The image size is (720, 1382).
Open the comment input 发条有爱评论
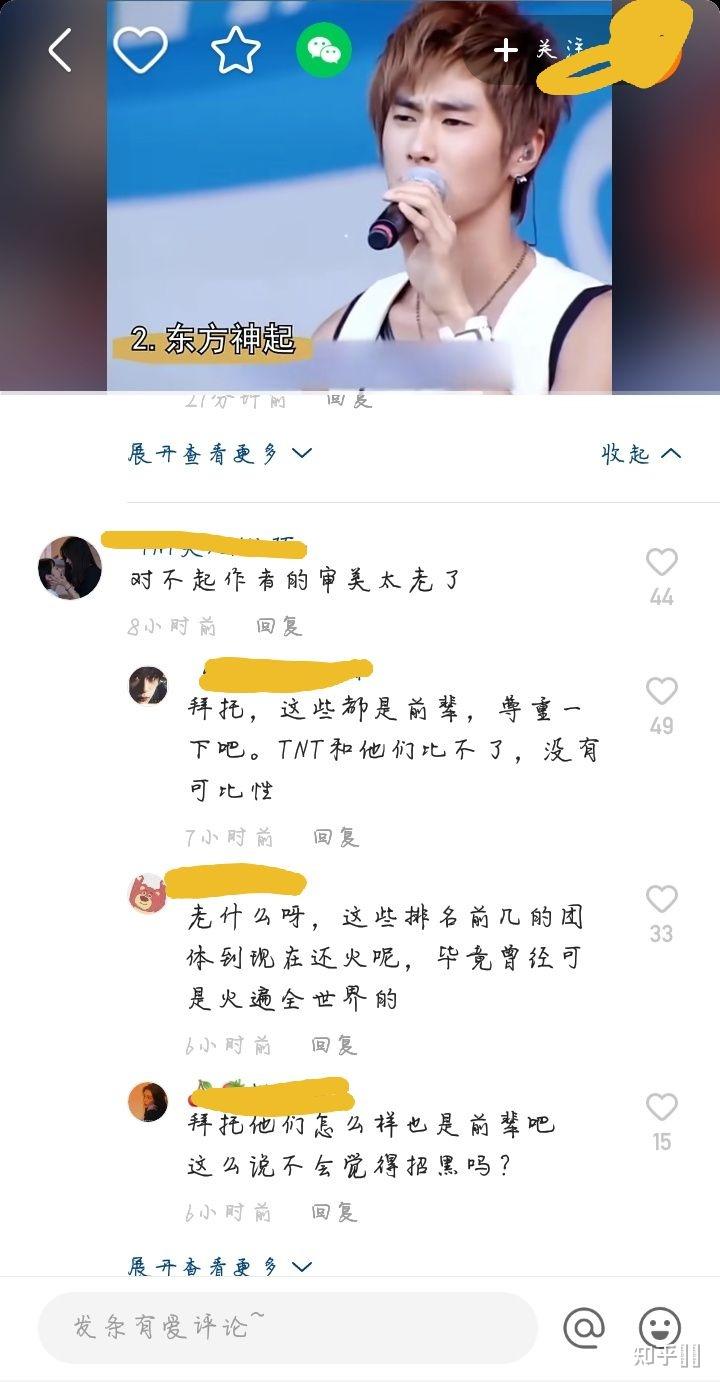click(x=288, y=1327)
